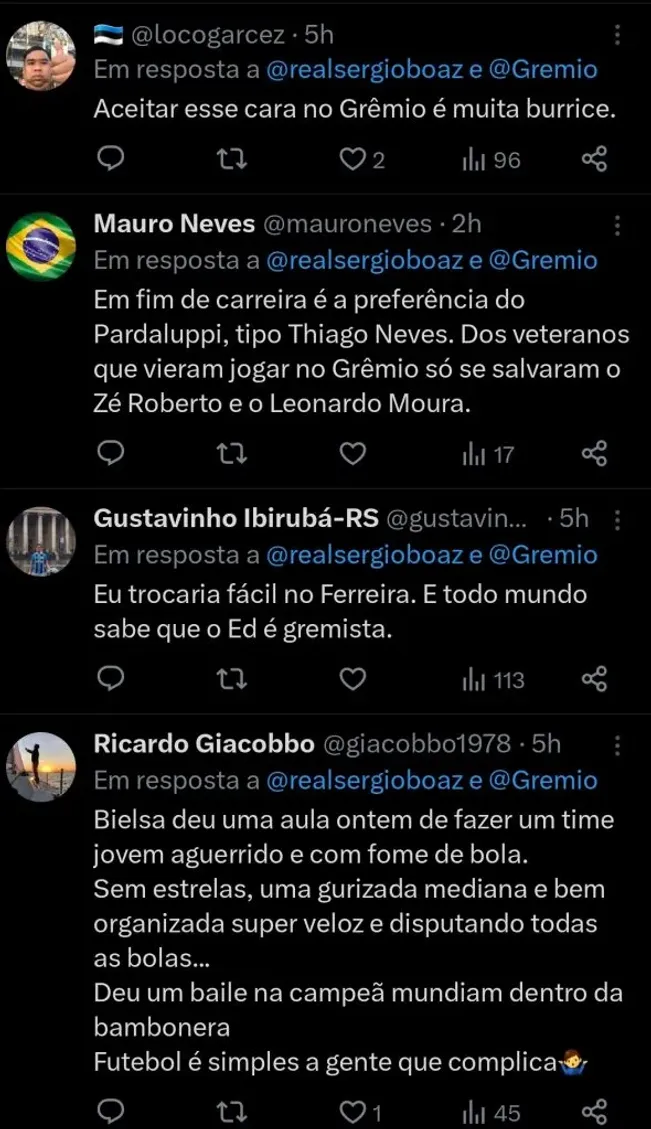Viewport: 651px width, 1129px height.
Task: Open overflow menu on @locogarcez's tweet
Action: pos(617,35)
